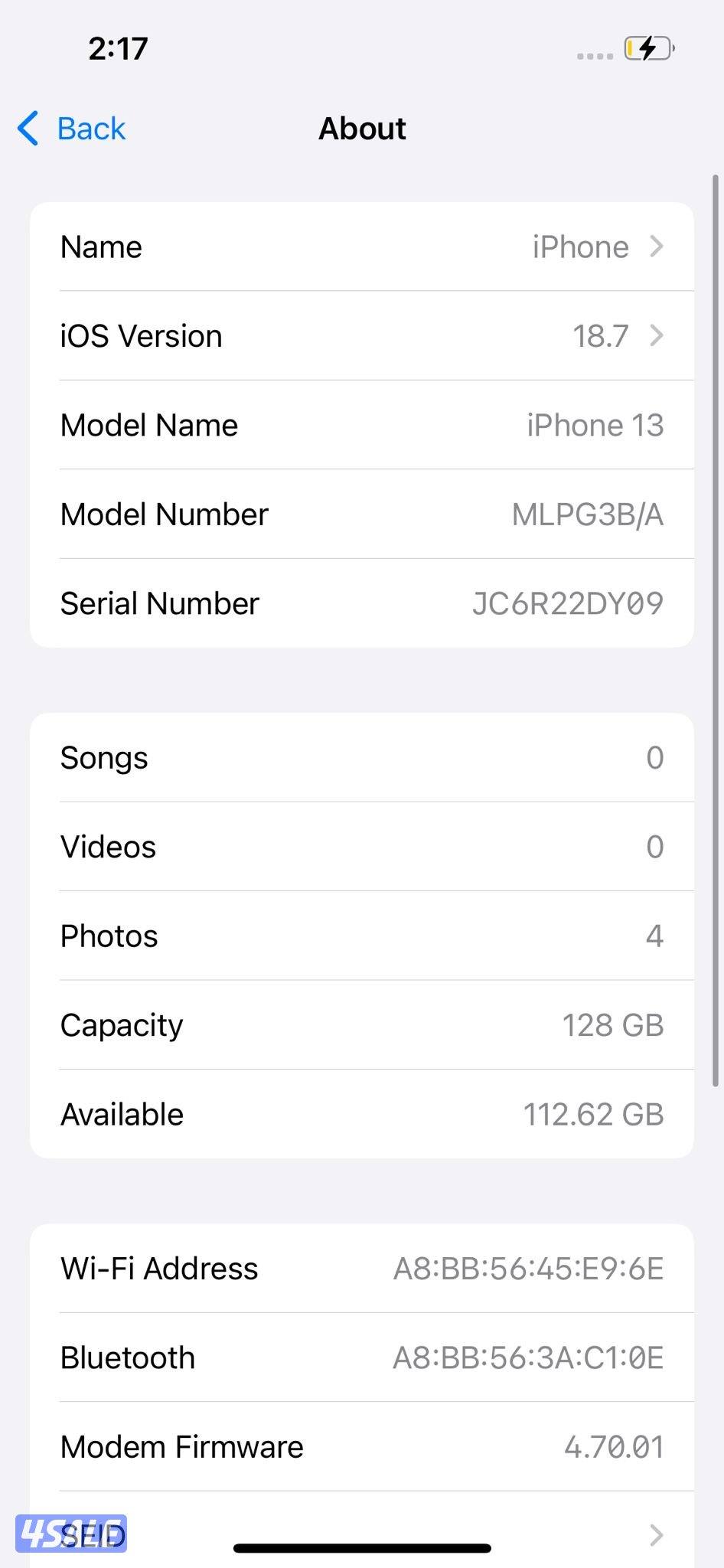724x1568 pixels.
Task: Expand the iOS Version disclosure chevron
Action: (657, 335)
